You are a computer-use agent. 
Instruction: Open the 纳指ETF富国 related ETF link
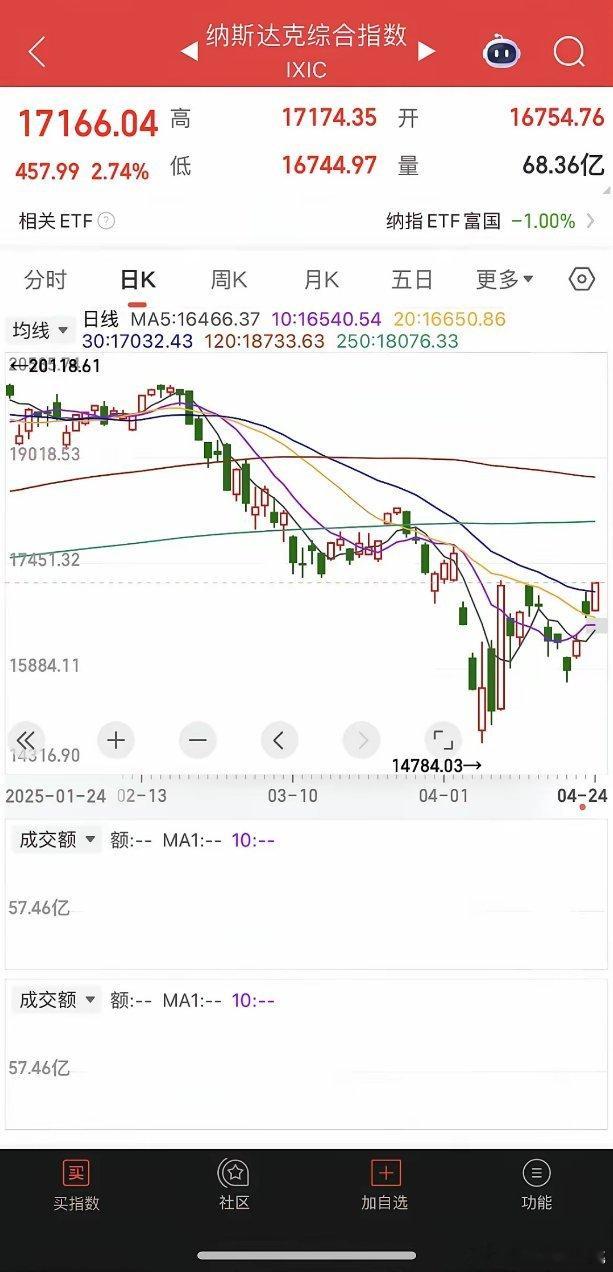pyautogui.click(x=495, y=221)
